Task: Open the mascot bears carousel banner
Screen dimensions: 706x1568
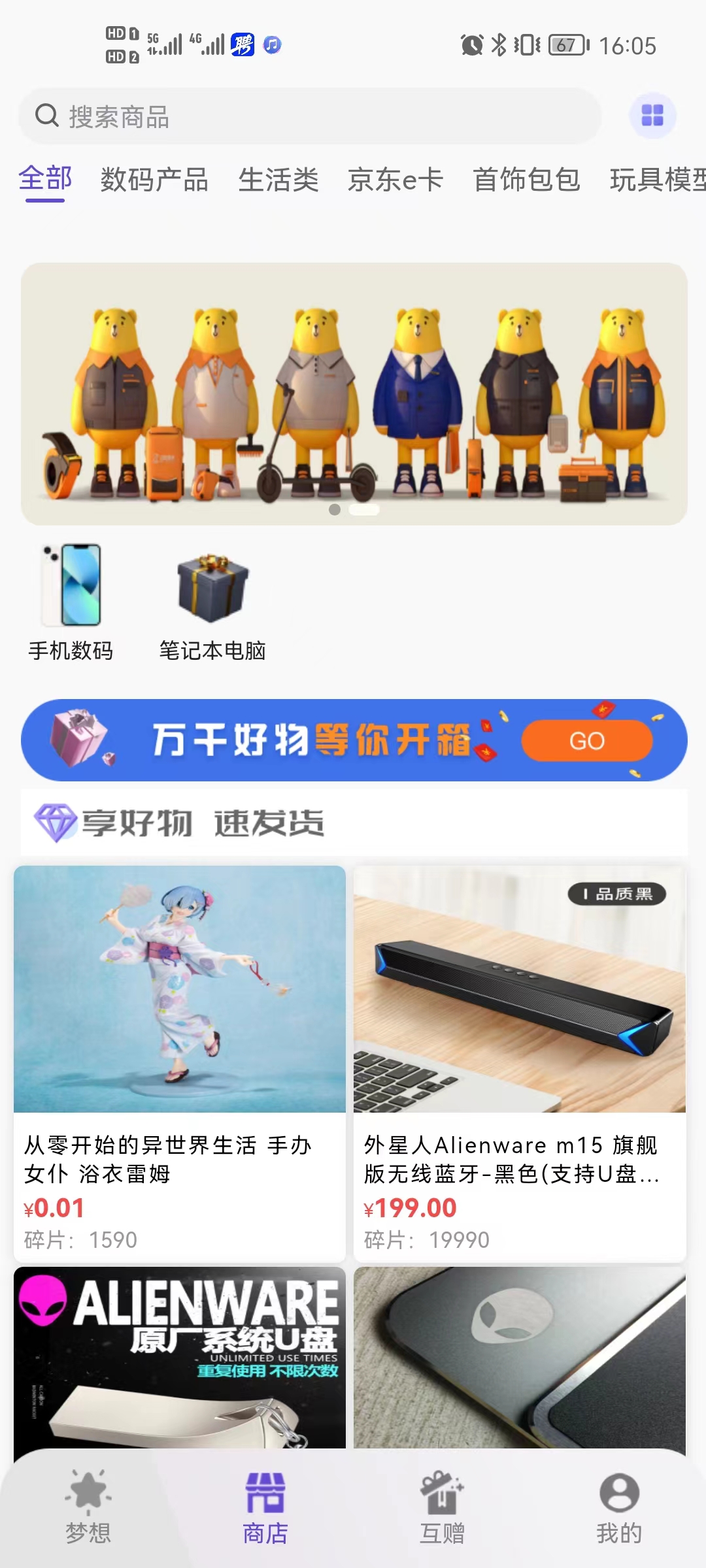Action: coord(354,393)
